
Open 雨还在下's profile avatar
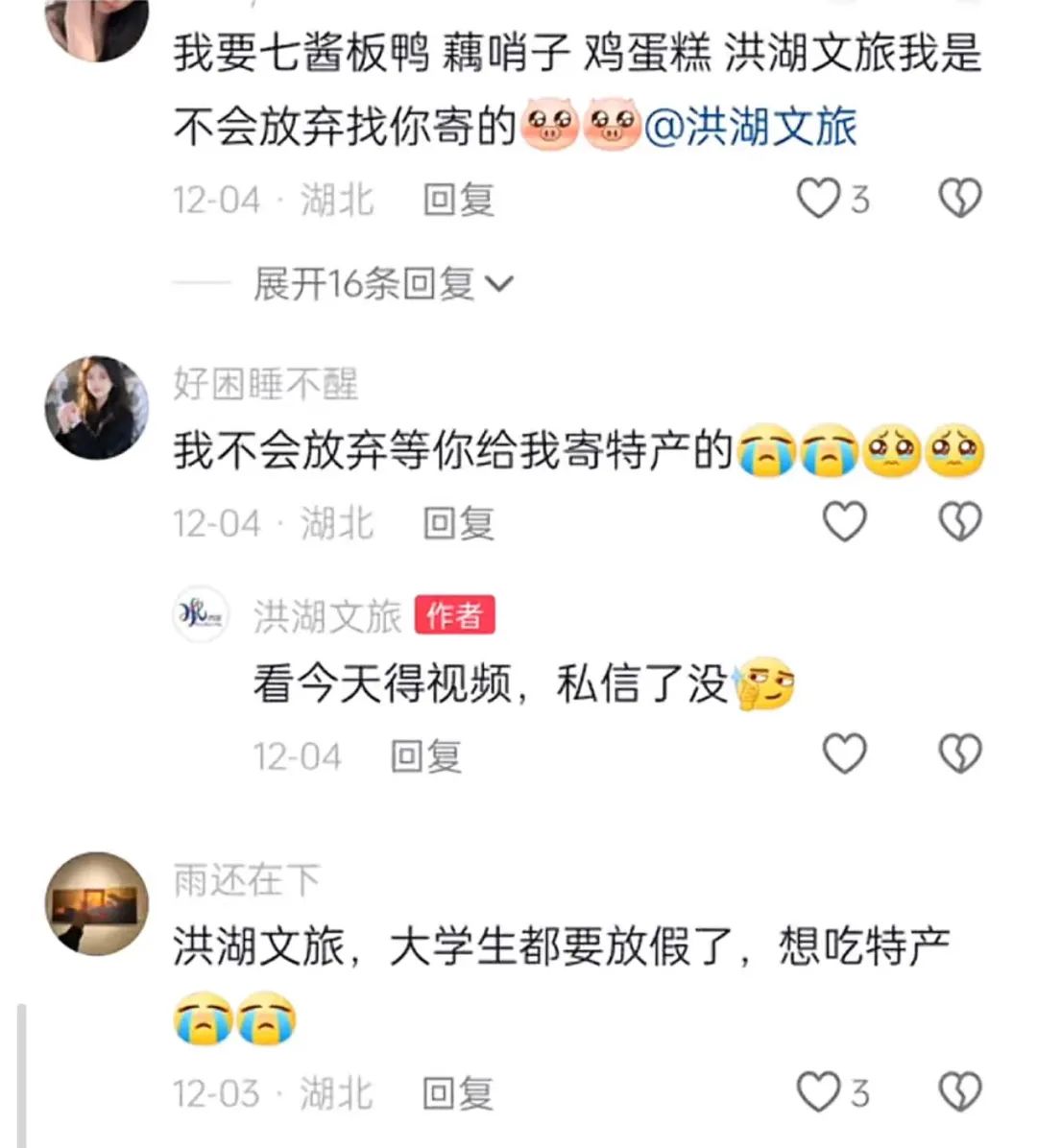click(97, 903)
